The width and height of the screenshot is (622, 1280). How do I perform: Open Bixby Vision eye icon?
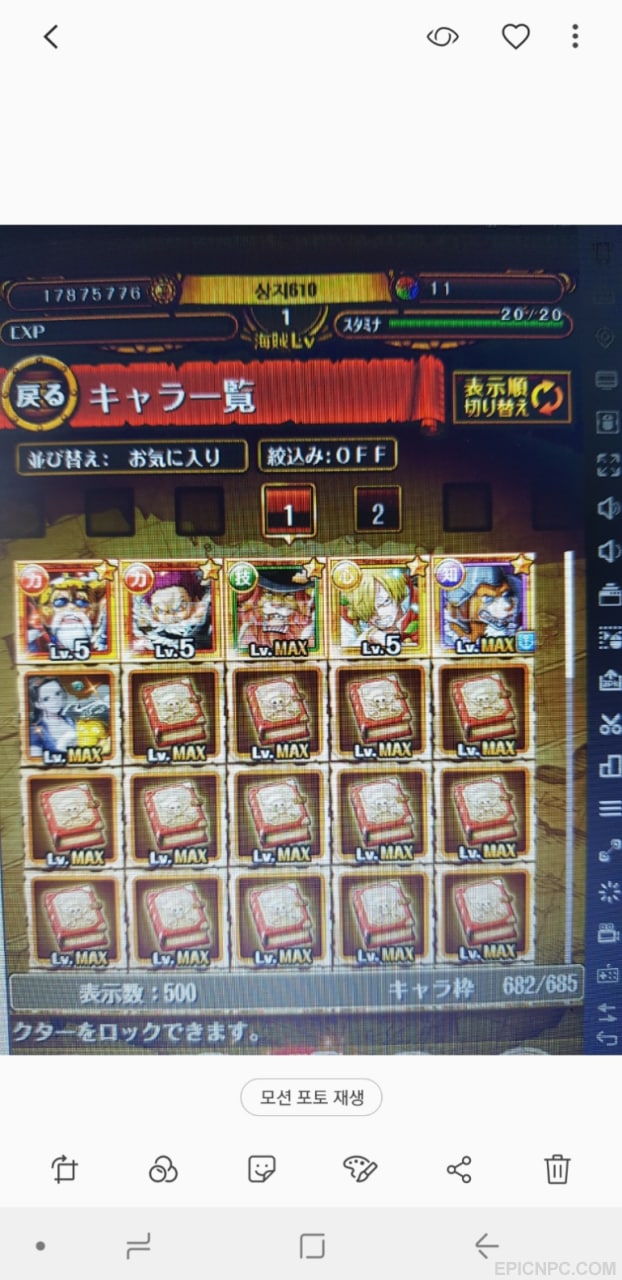(x=442, y=37)
